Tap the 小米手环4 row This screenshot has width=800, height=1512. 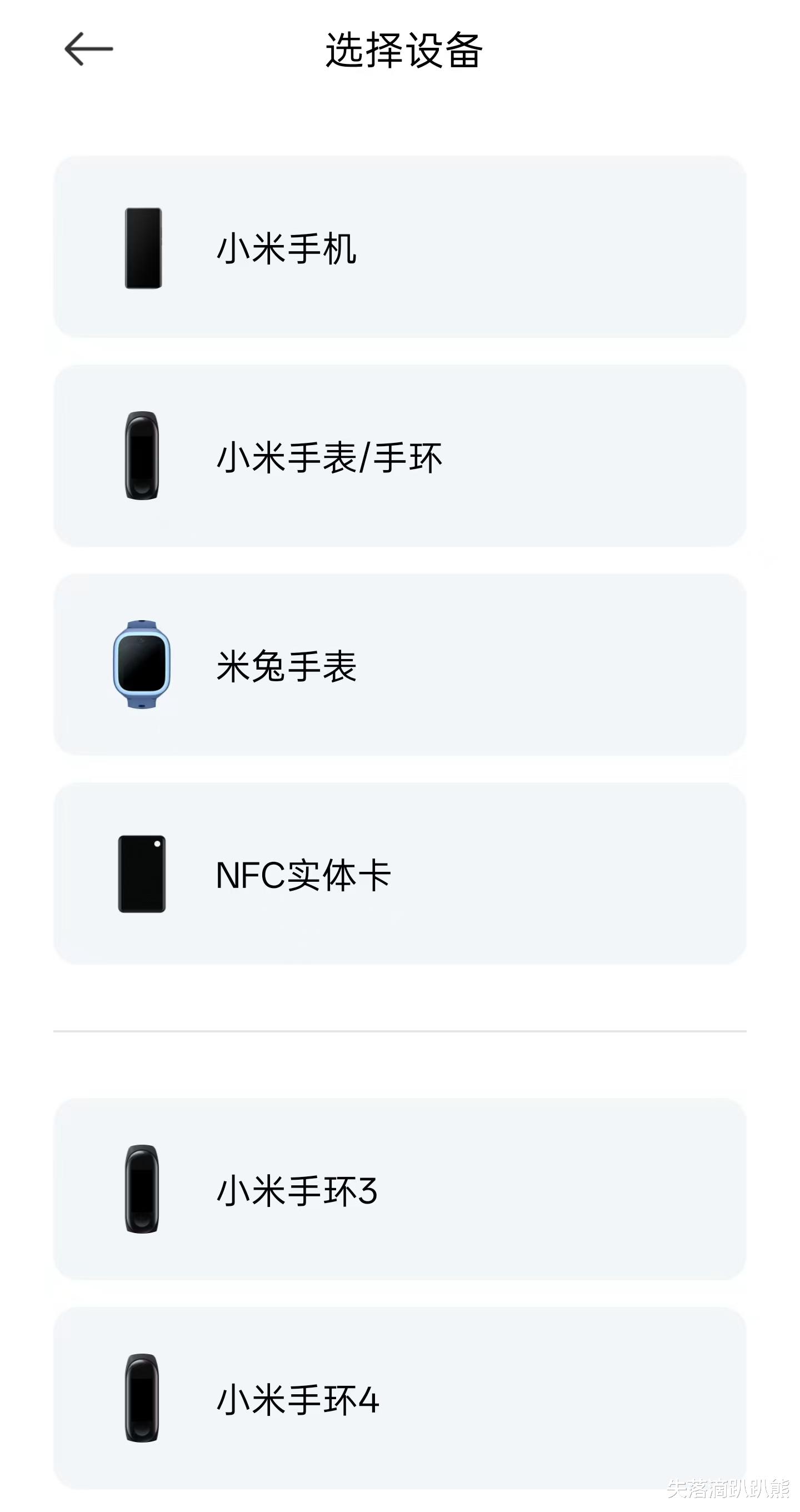point(399,1398)
